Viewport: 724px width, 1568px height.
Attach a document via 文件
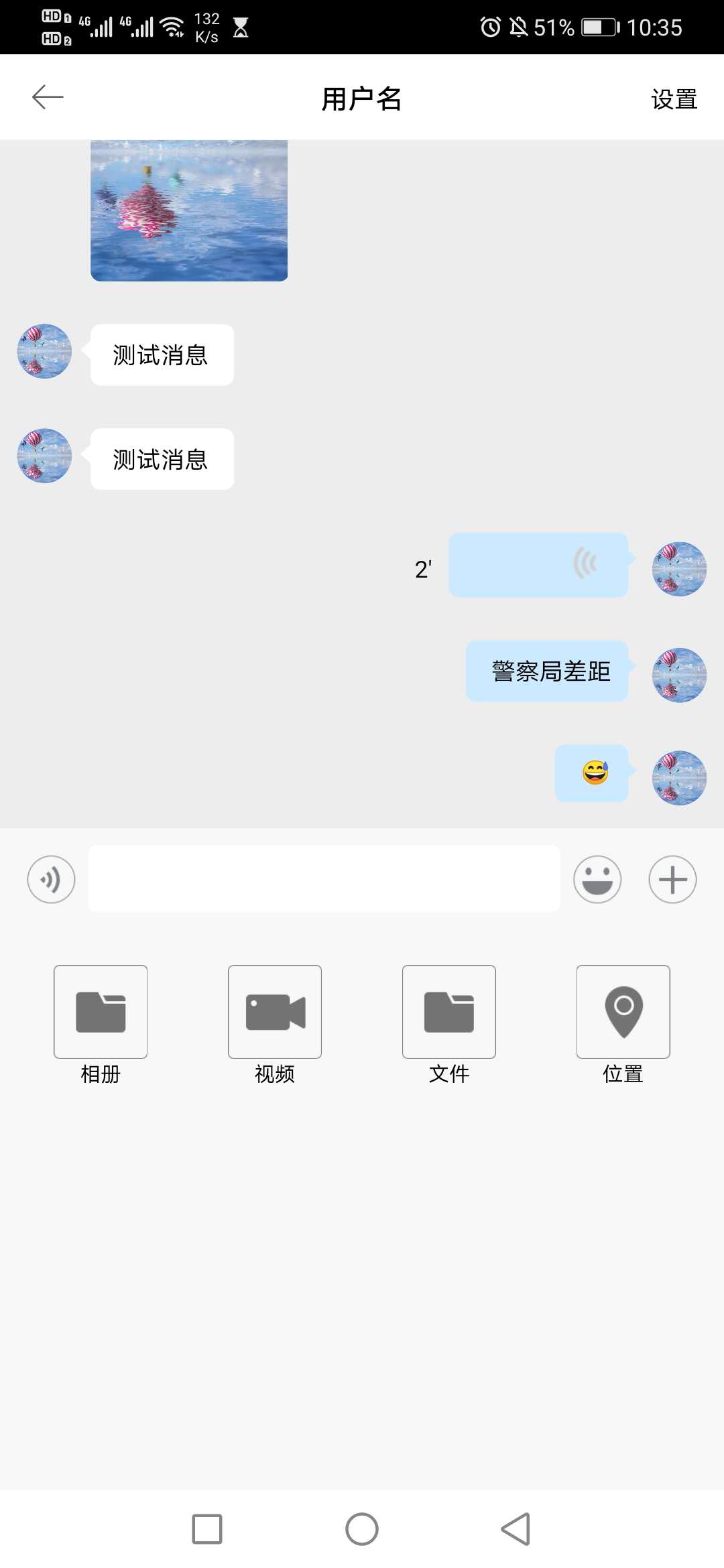[449, 1012]
